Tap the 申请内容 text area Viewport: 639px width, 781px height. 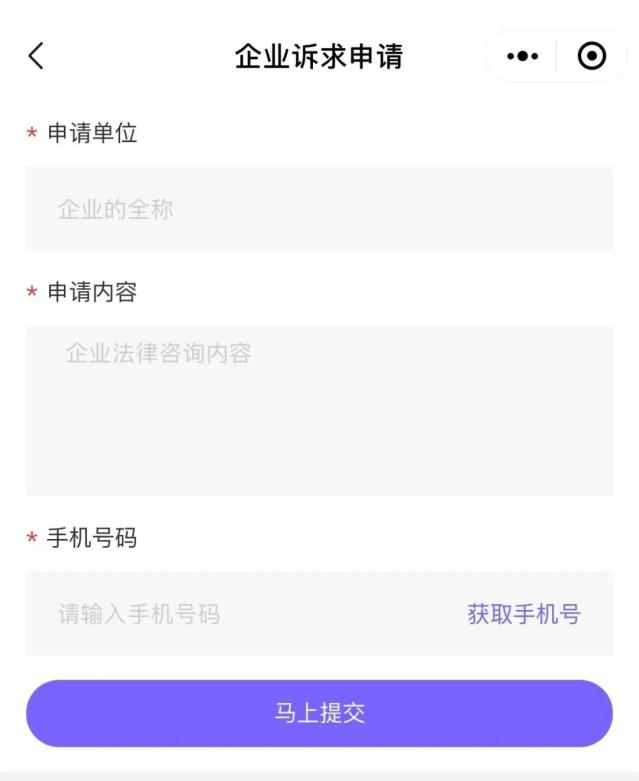click(319, 410)
